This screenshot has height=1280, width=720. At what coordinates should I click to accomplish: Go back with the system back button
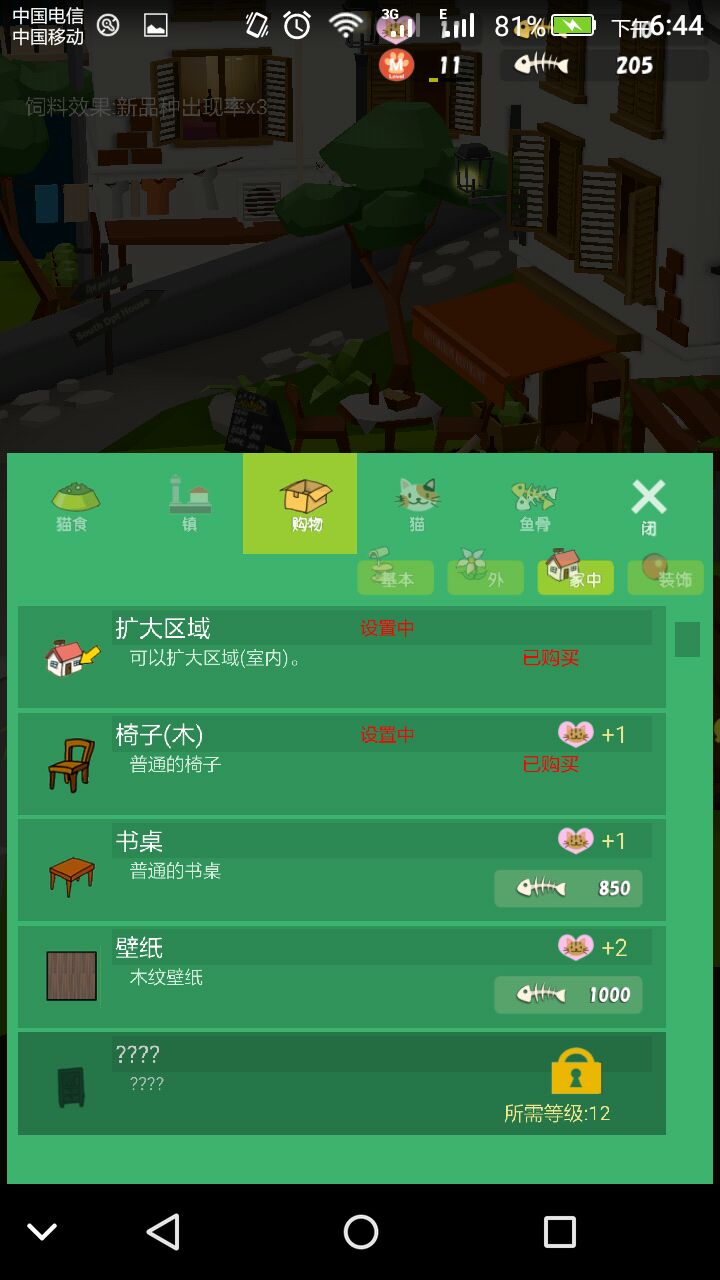[x=162, y=1232]
